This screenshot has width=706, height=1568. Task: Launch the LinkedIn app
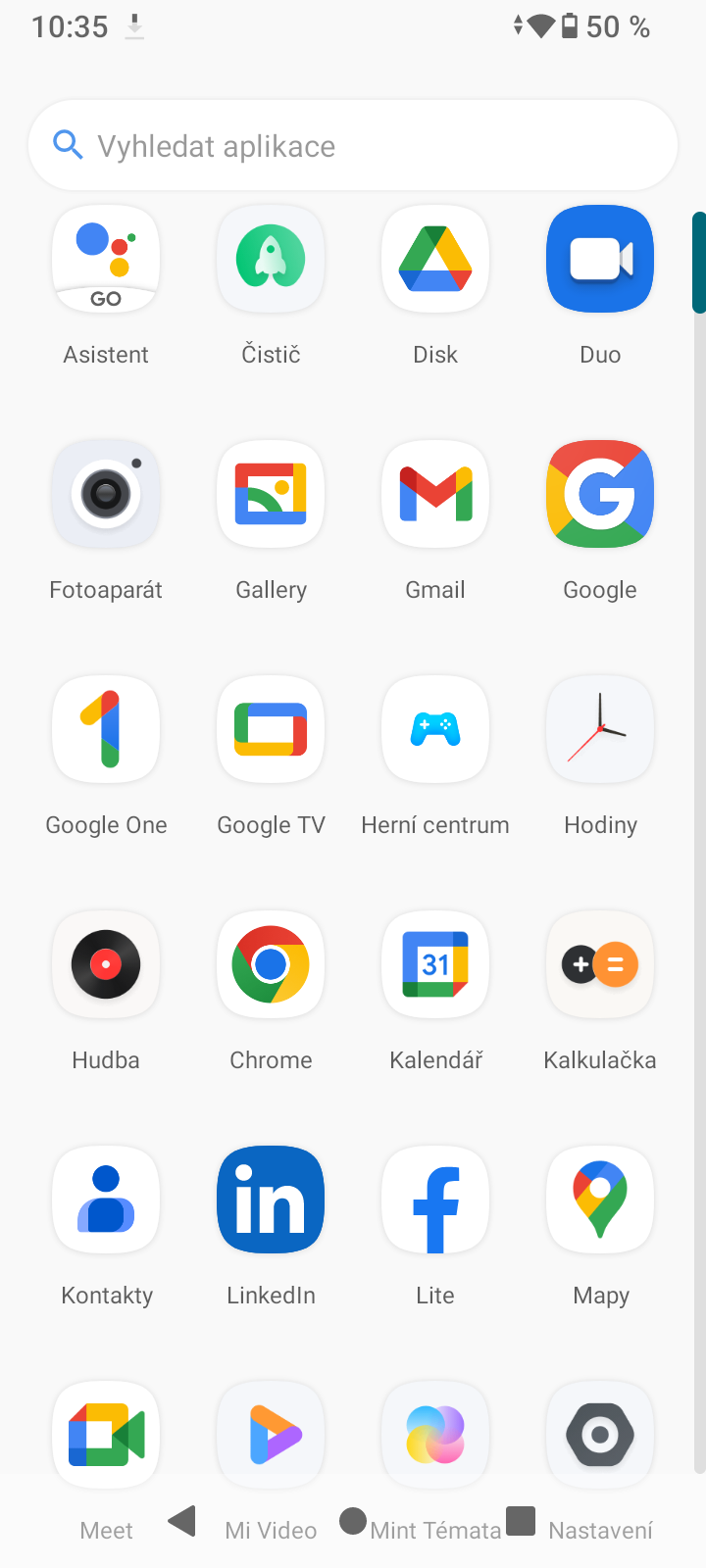pos(271,1200)
